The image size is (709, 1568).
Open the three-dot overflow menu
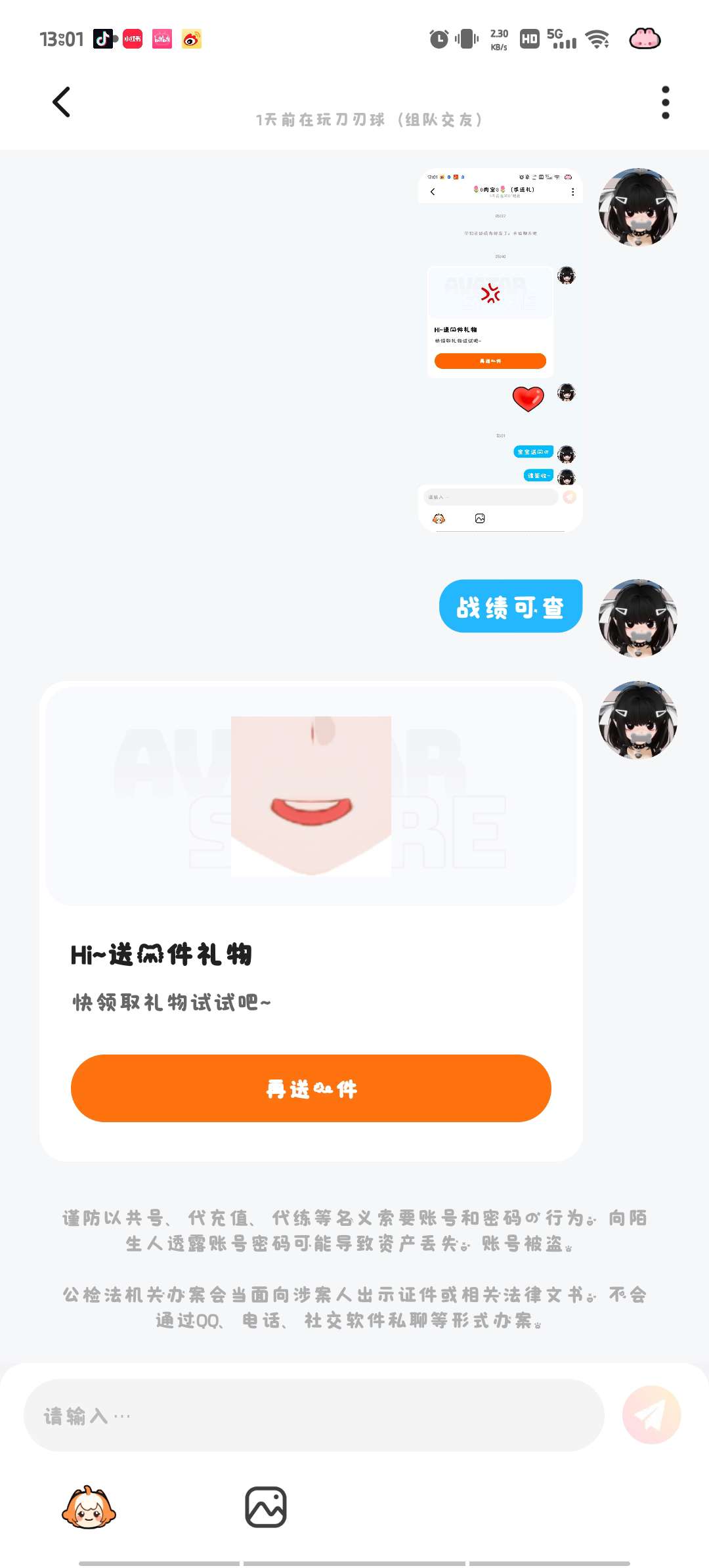pyautogui.click(x=665, y=102)
